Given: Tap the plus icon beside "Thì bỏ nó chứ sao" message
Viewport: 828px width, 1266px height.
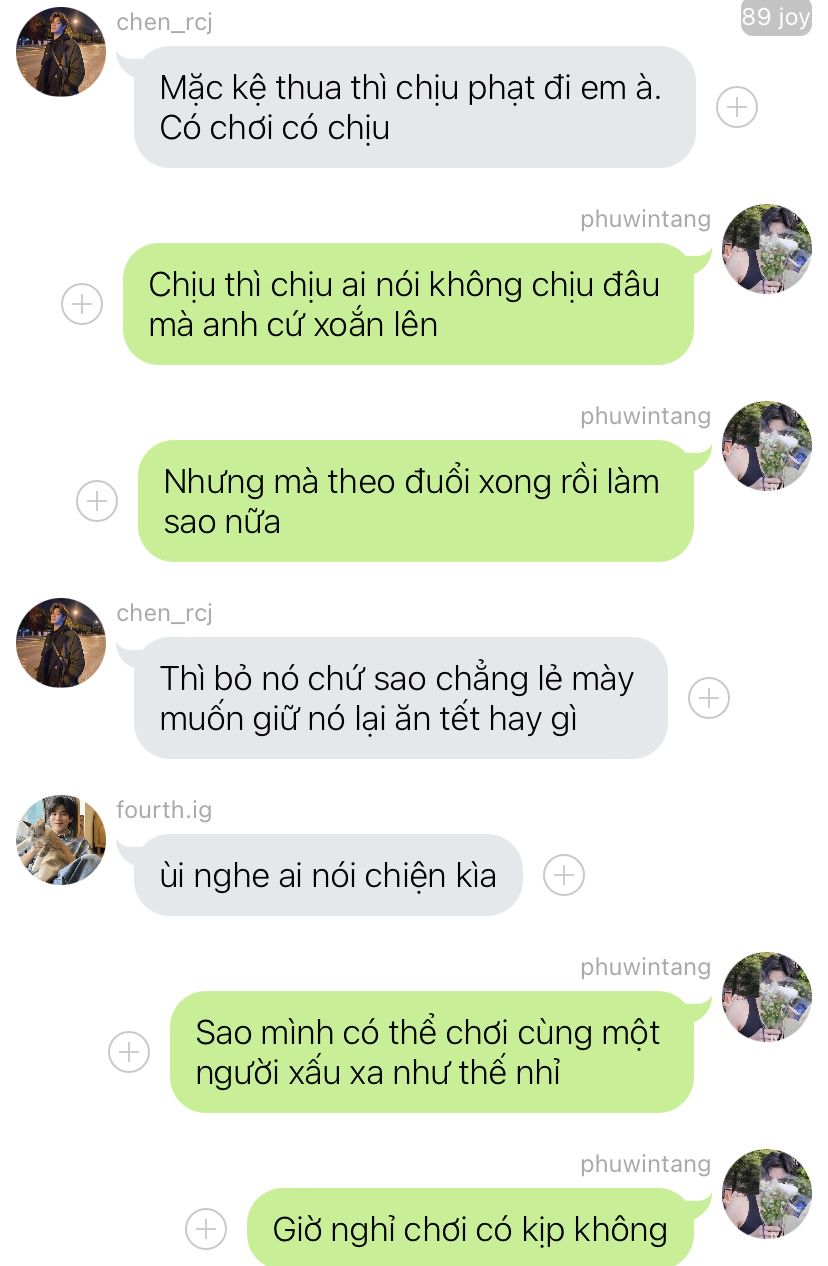Looking at the screenshot, I should tap(709, 698).
